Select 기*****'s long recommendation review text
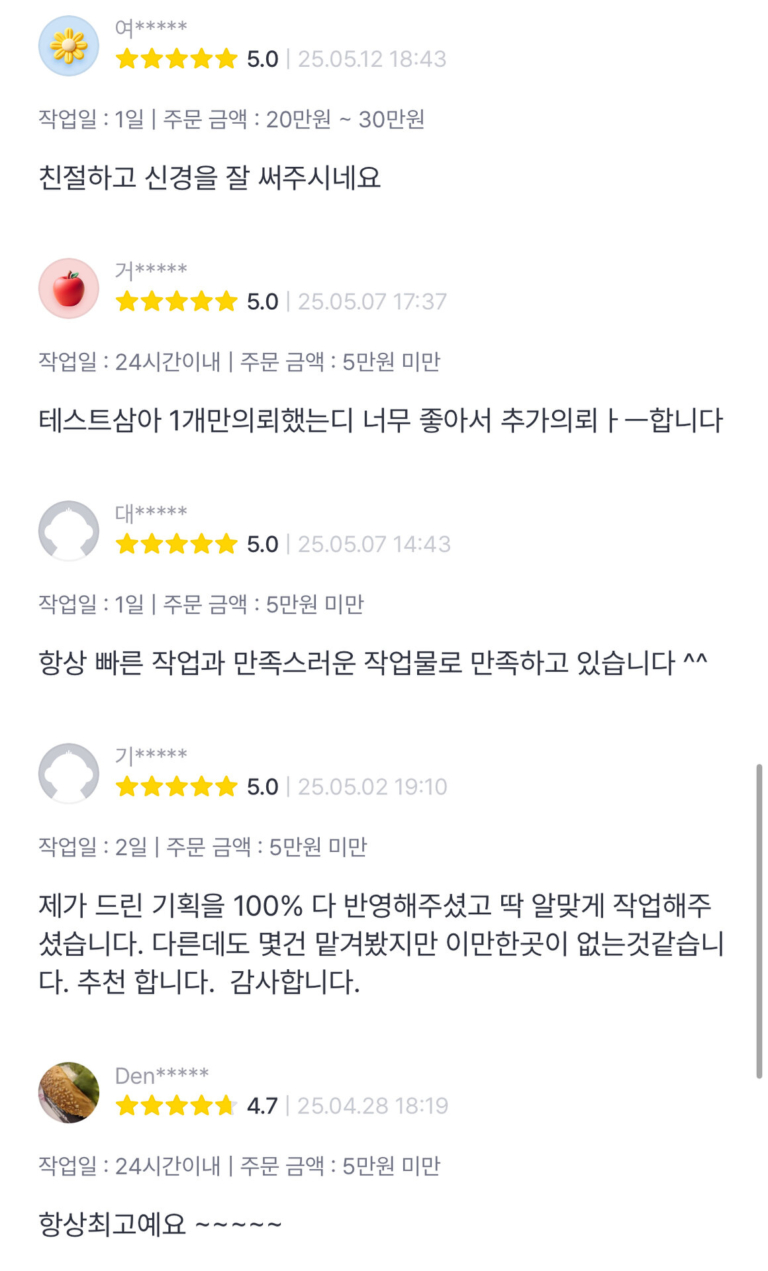Screen dimensions: 768x1271 380,942
